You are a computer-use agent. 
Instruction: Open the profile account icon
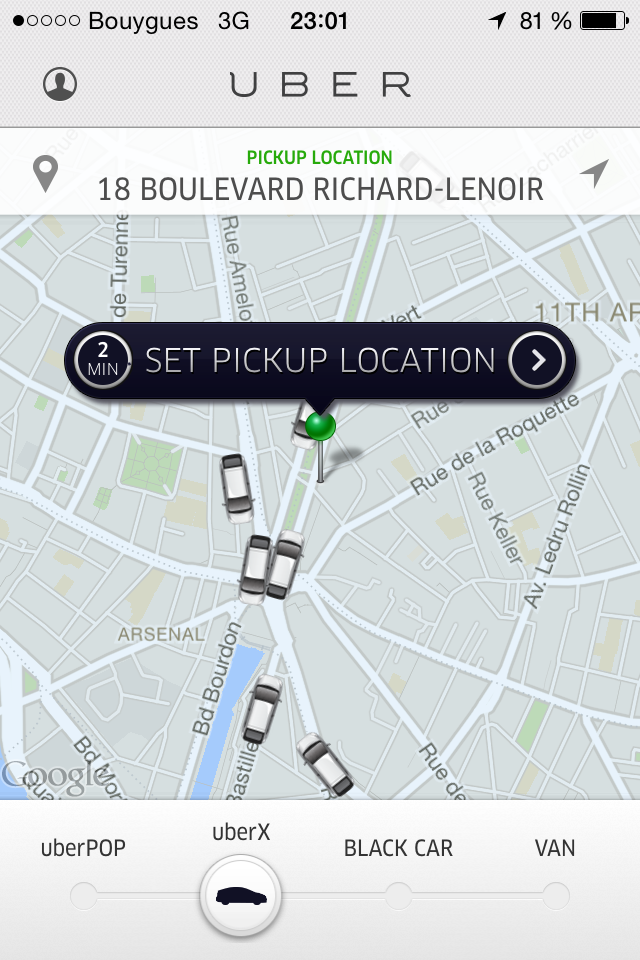[60, 84]
